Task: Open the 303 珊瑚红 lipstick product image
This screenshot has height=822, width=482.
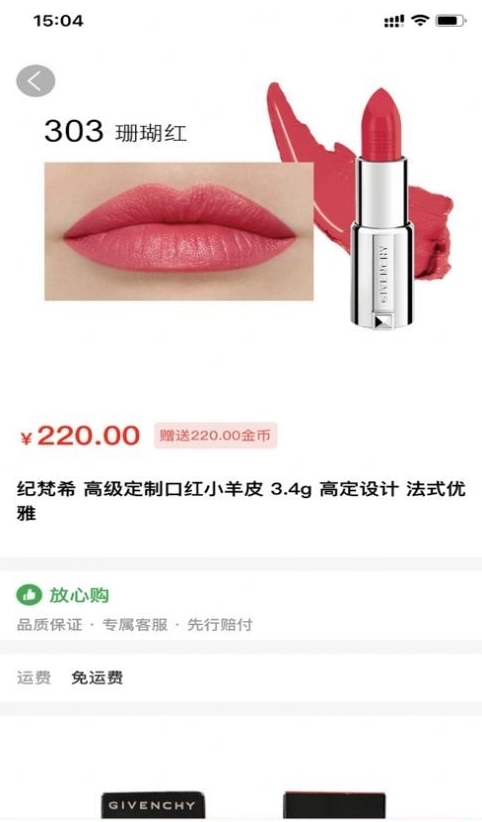Action: coord(241,210)
